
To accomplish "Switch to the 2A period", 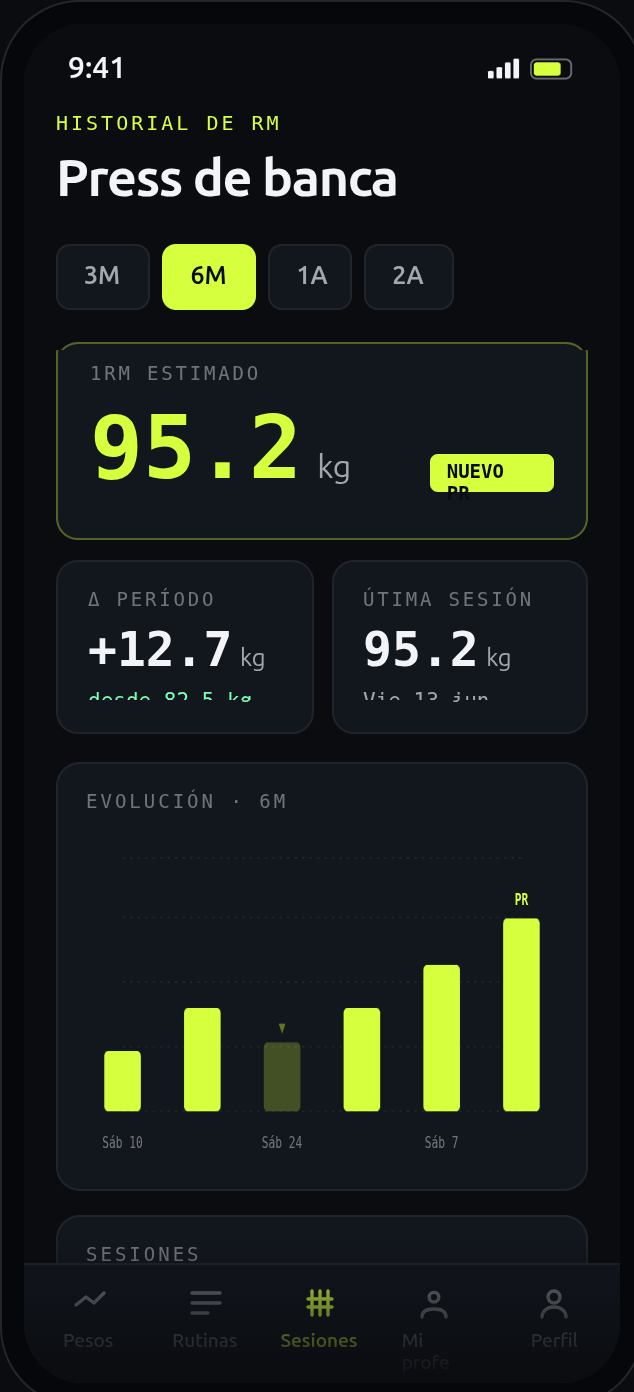I will coord(409,277).
